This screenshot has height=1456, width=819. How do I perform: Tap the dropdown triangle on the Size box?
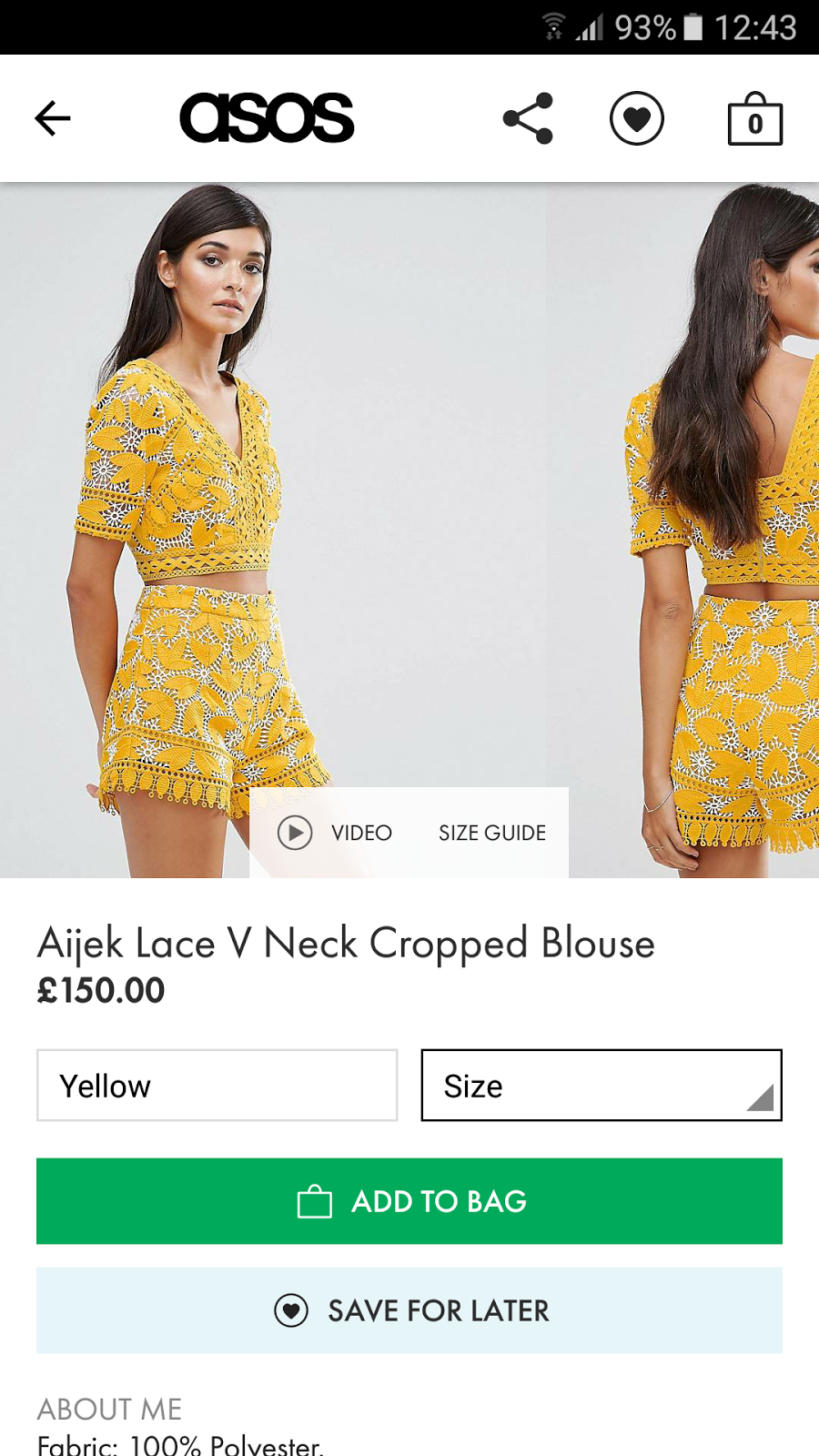coord(763,1104)
